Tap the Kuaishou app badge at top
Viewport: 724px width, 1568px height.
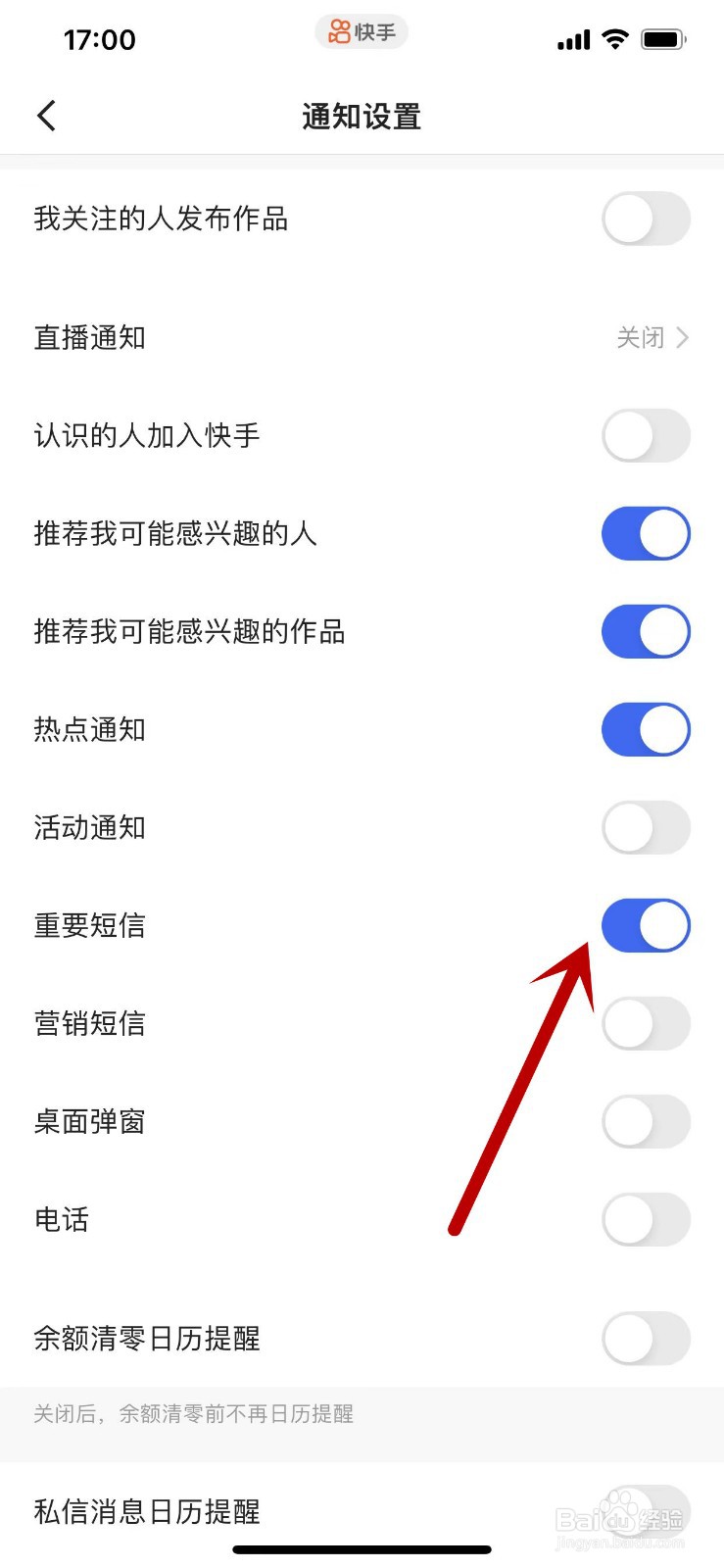(x=362, y=32)
